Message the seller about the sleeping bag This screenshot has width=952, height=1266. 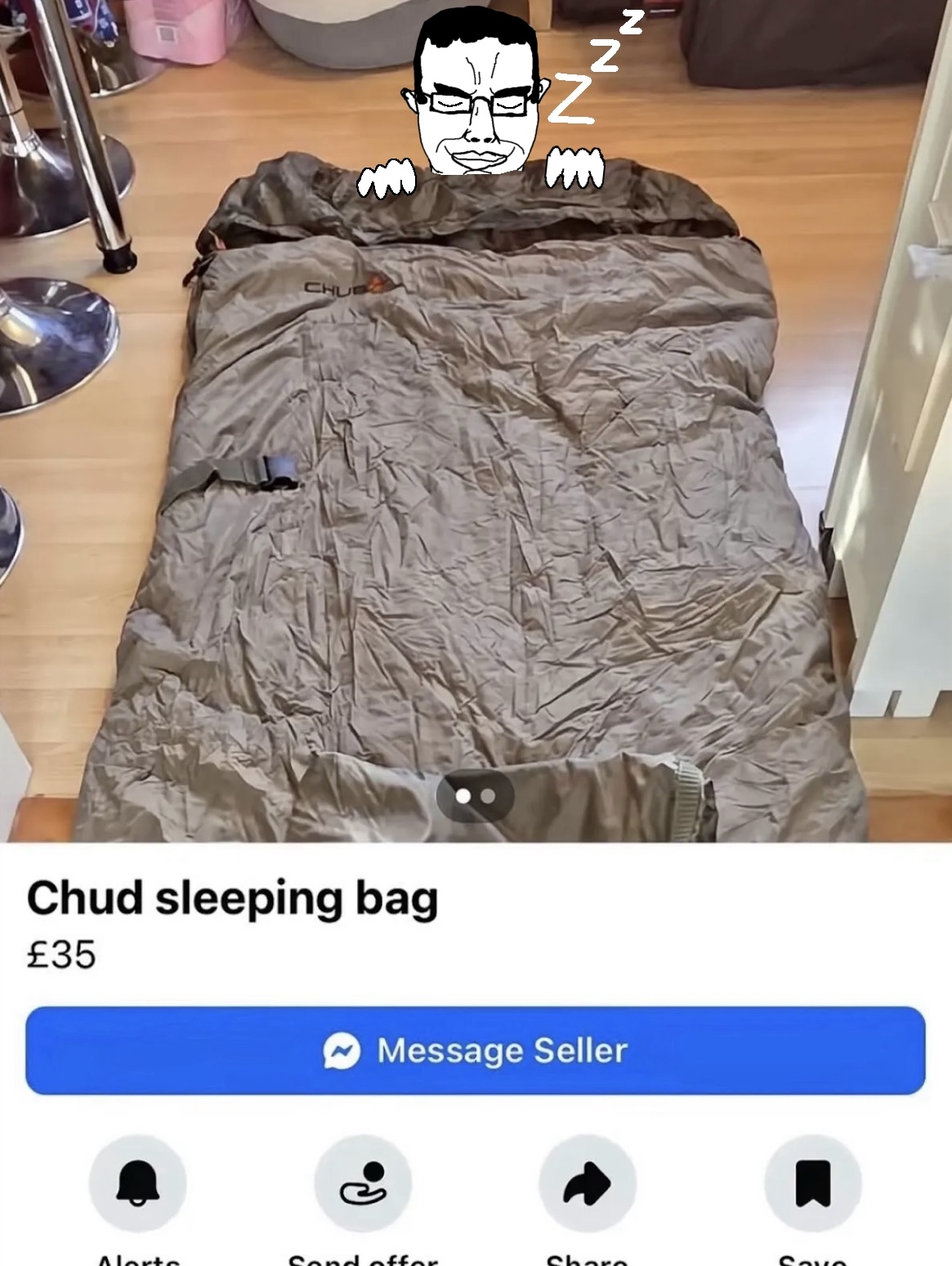[475, 1050]
